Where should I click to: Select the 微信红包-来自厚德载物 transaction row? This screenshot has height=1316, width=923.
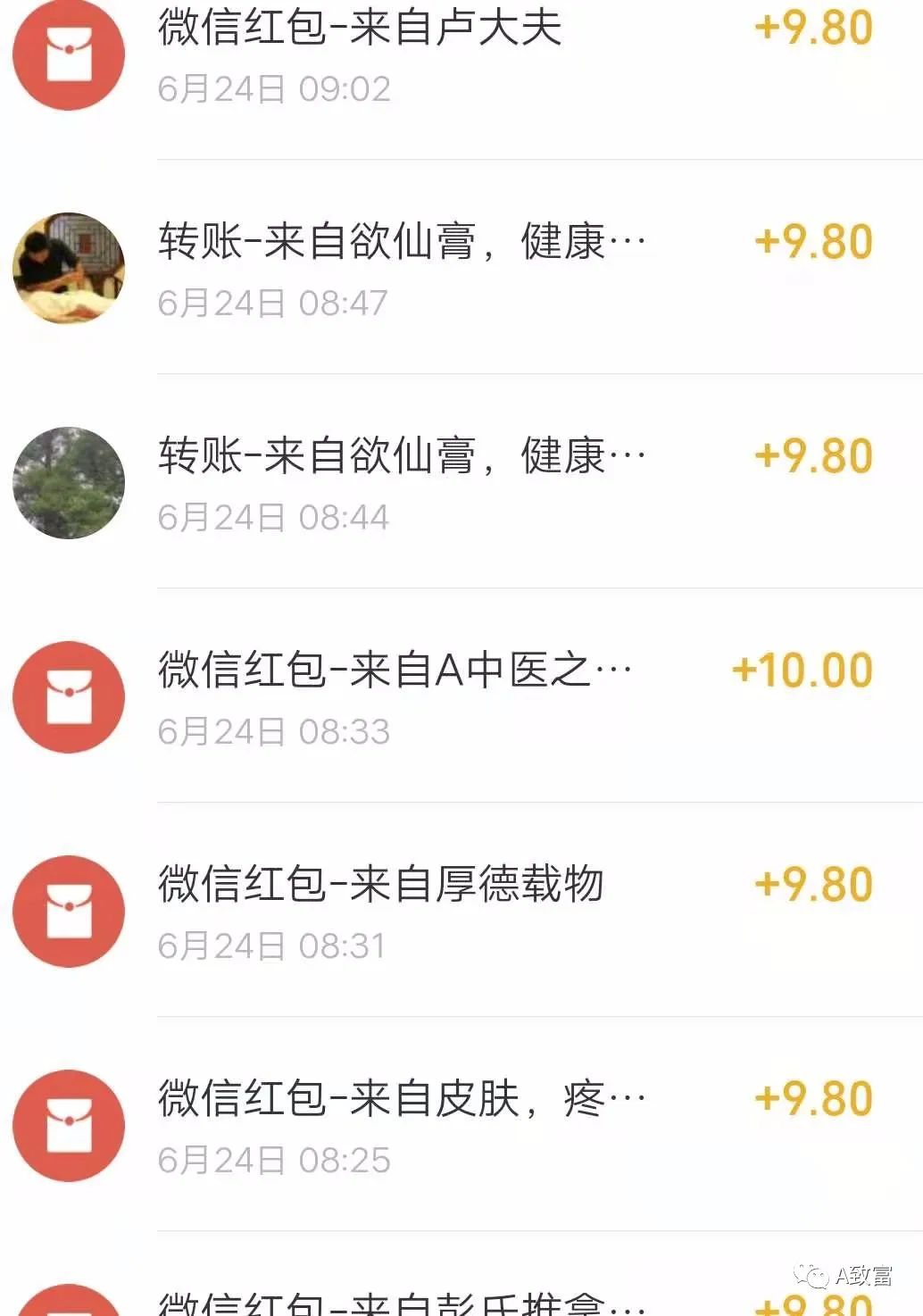click(384, 882)
